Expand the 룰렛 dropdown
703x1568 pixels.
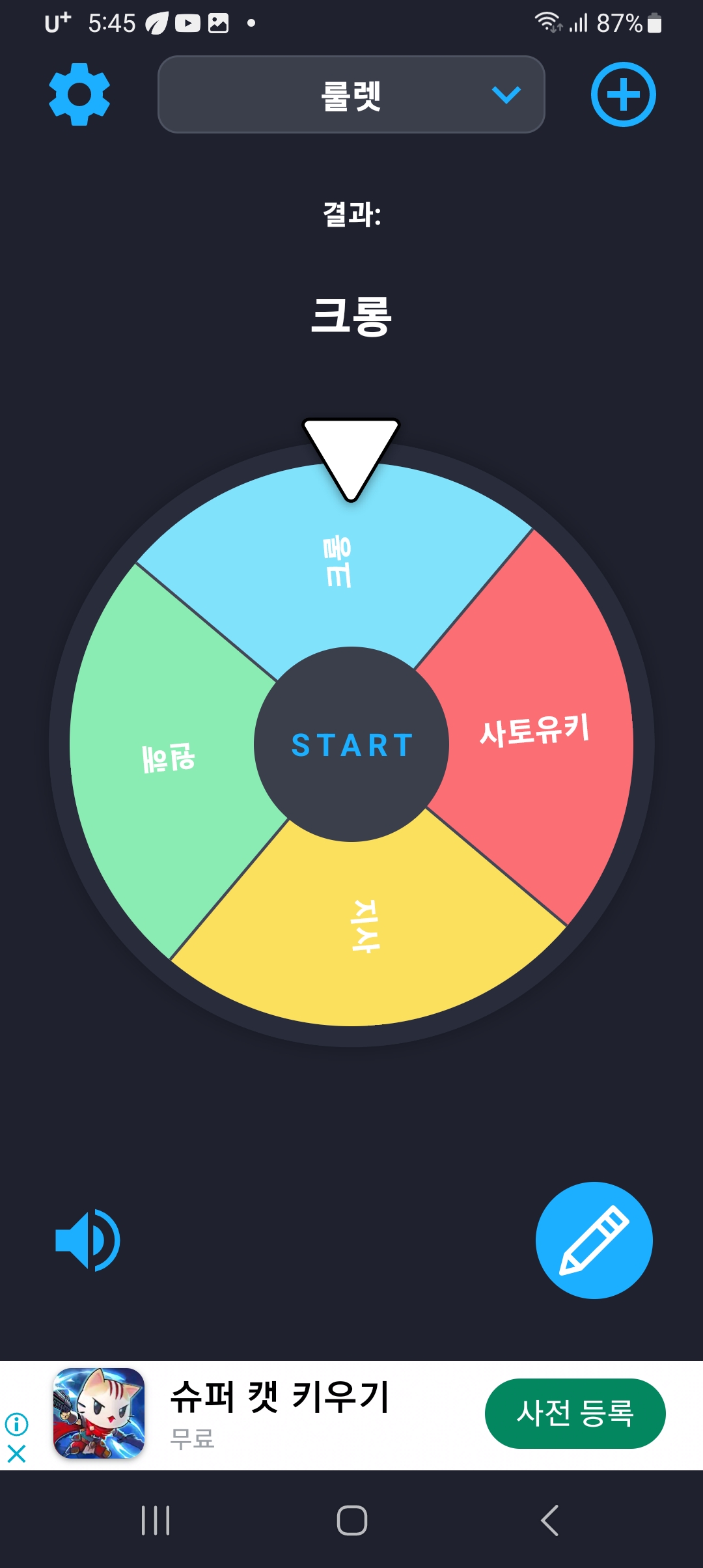(351, 94)
